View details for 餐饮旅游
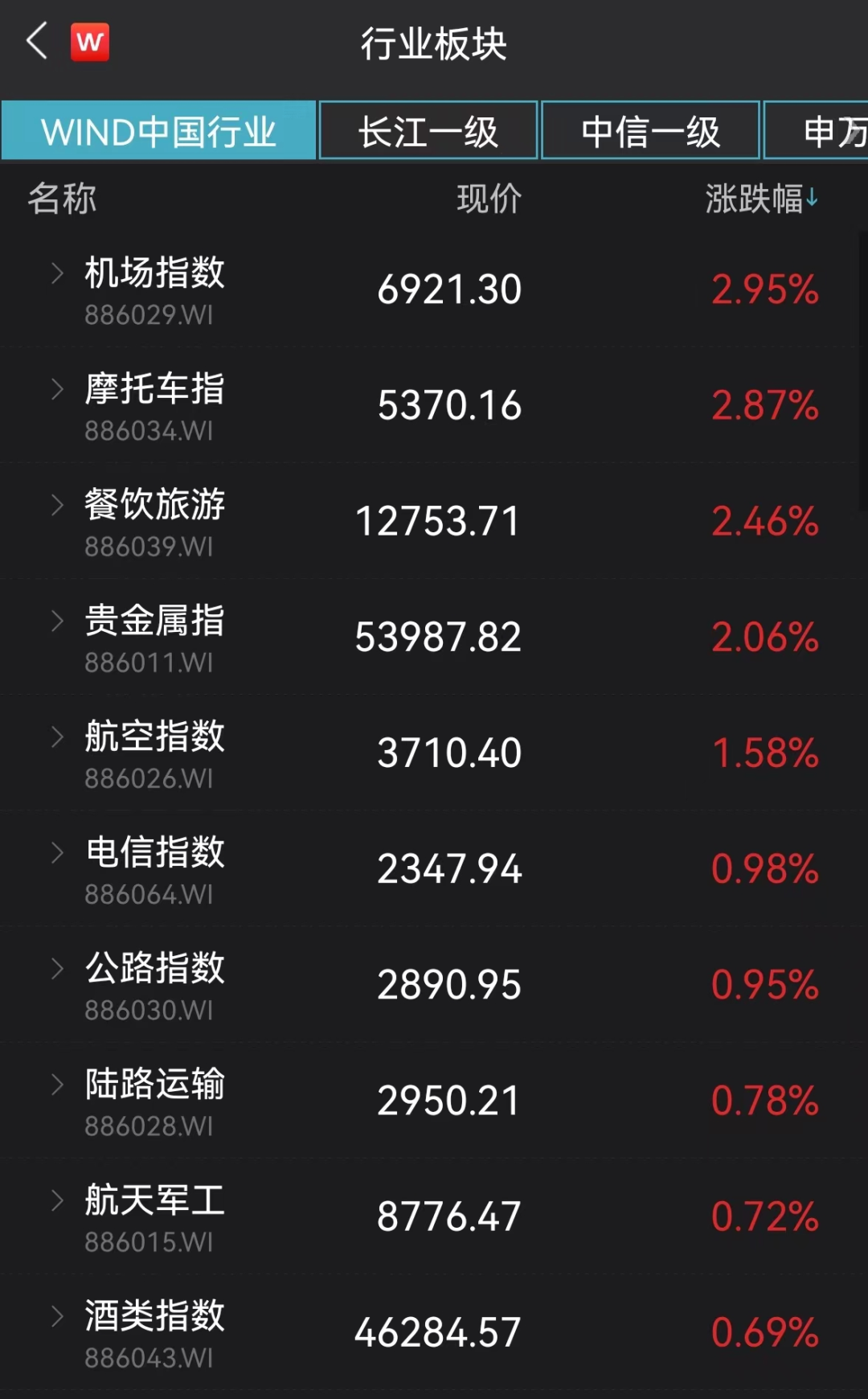The height and width of the screenshot is (1399, 868). point(434,521)
